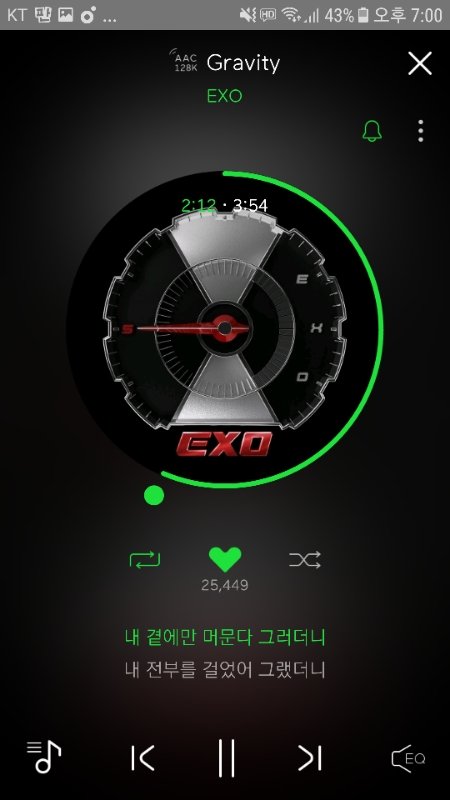Tap the green progress knob
Viewport: 450px width, 800px height.
[x=154, y=495]
